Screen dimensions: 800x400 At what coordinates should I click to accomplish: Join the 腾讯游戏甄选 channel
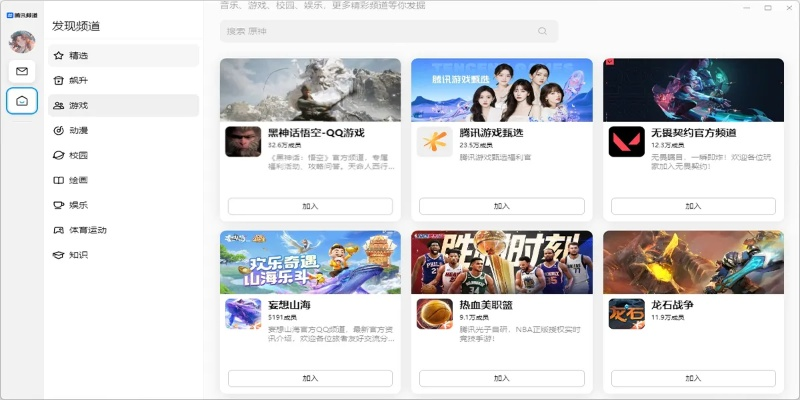pos(501,206)
